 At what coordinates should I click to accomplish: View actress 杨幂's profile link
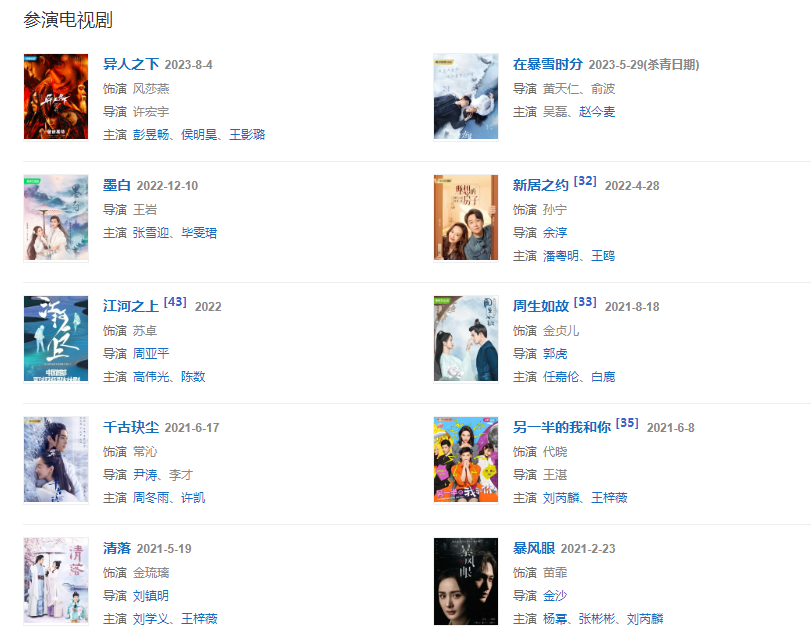tap(554, 619)
